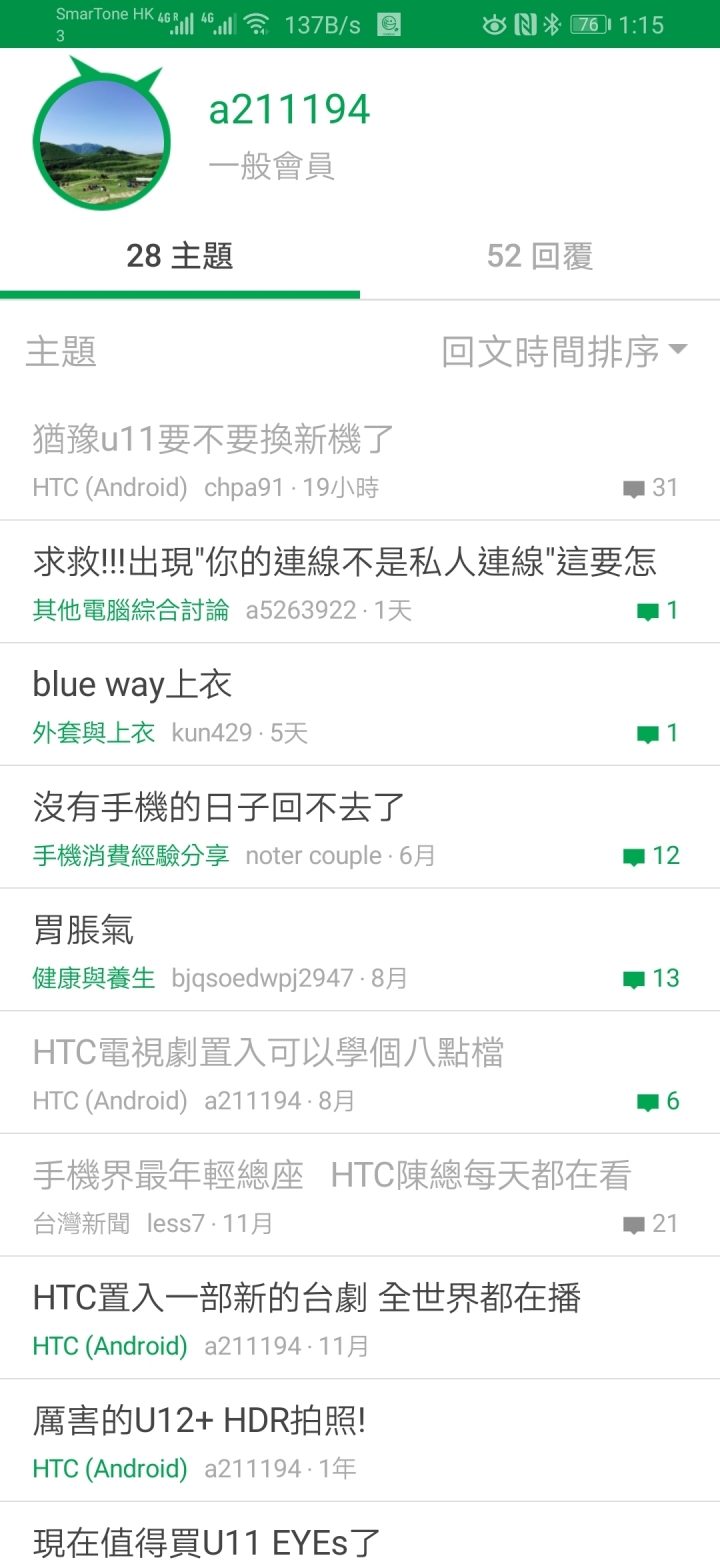The height and width of the screenshot is (1560, 720).
Task: Open thread HTC置入一部新的台劇 全世界都在播
Action: [x=306, y=1298]
